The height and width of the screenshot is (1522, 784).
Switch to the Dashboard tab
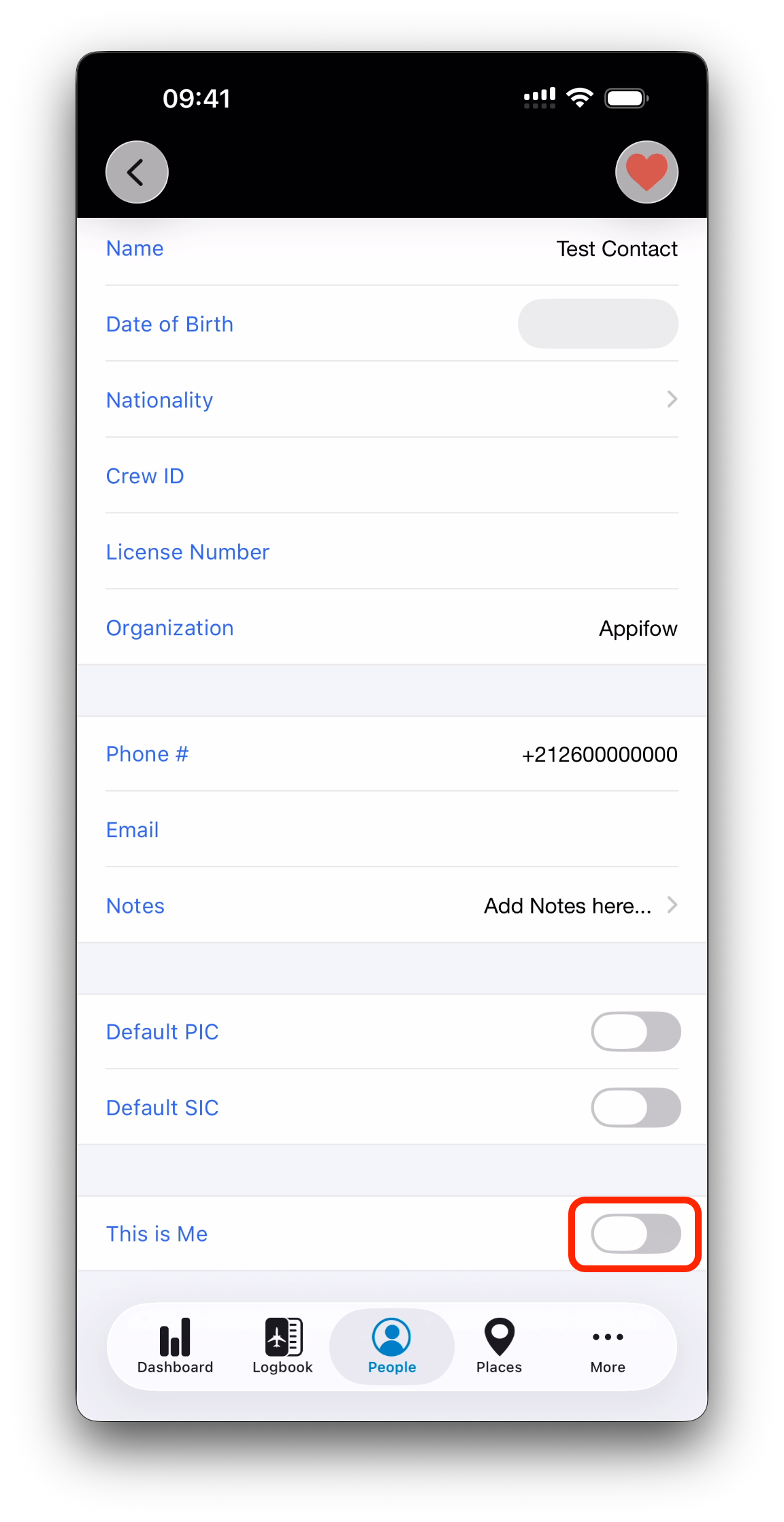[175, 1346]
